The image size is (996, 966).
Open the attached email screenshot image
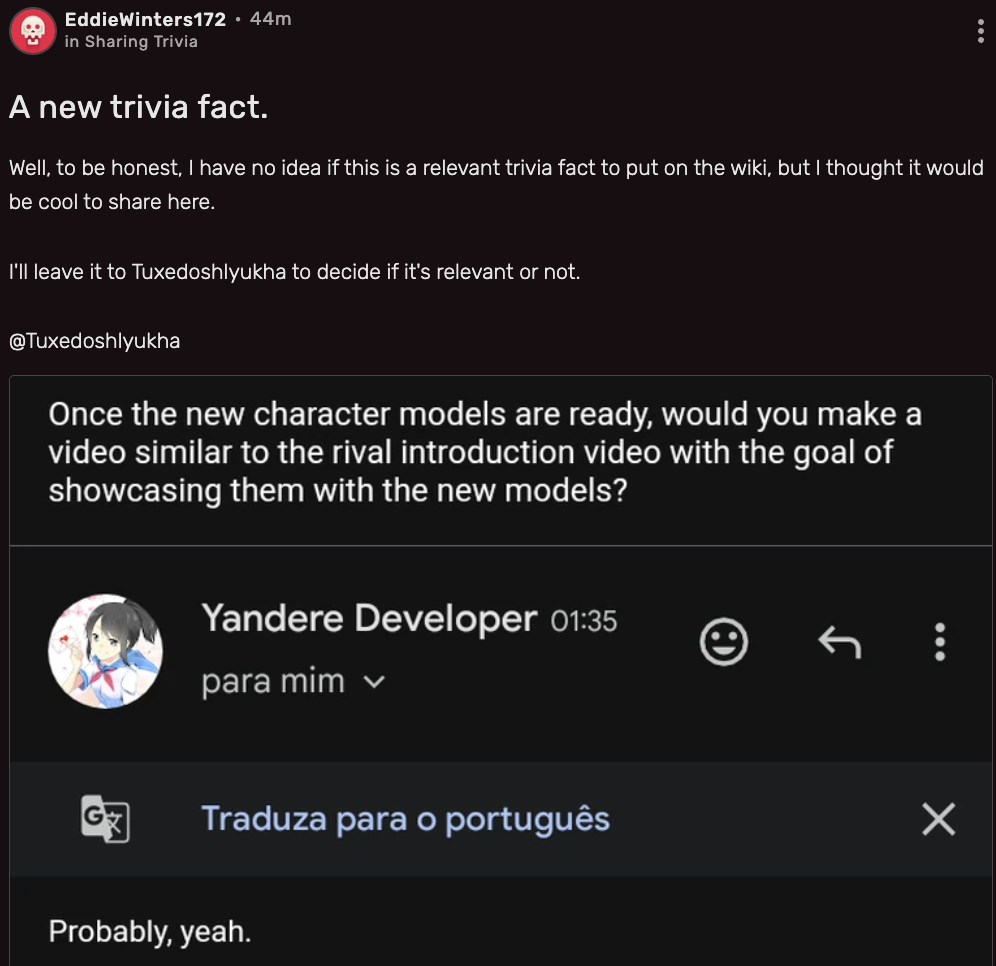click(500, 670)
